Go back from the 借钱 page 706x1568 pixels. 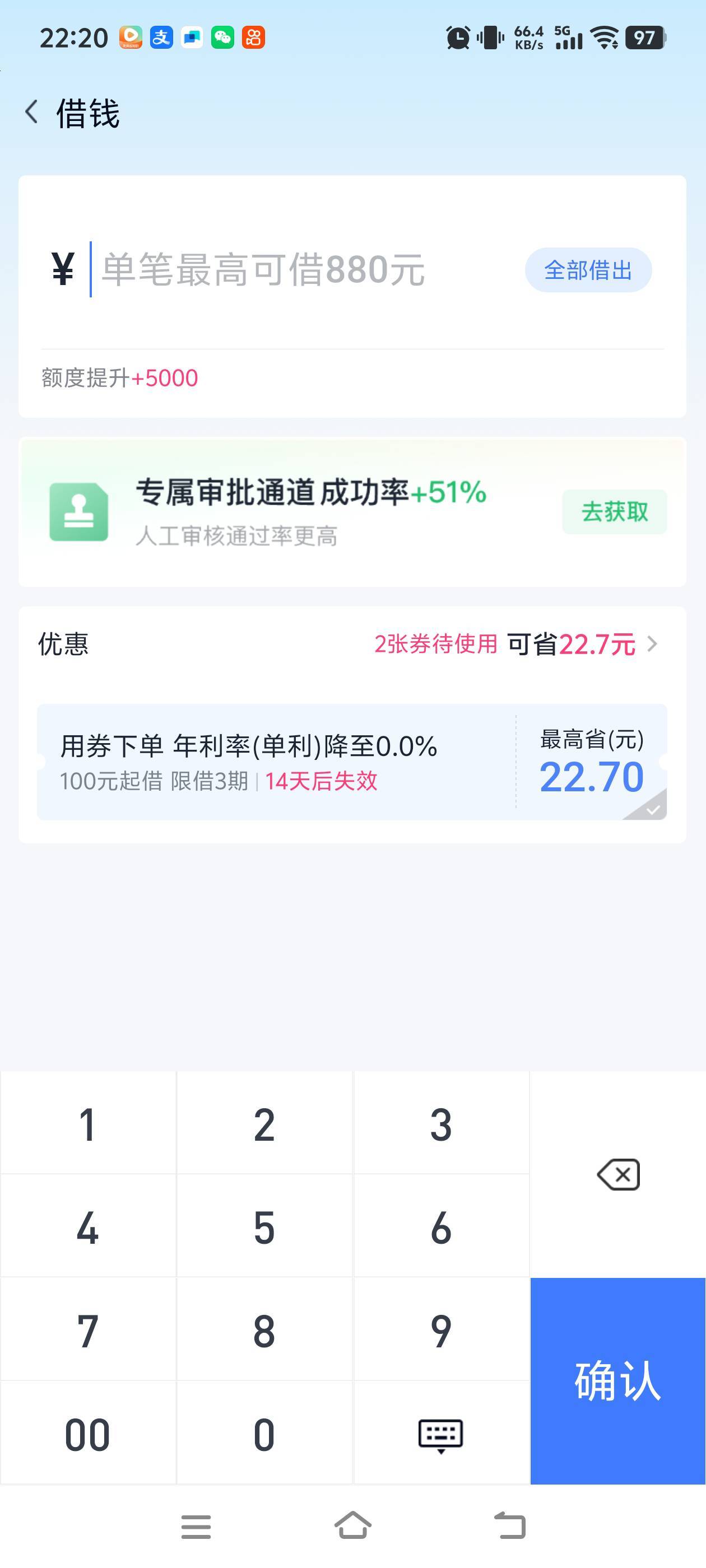point(32,113)
